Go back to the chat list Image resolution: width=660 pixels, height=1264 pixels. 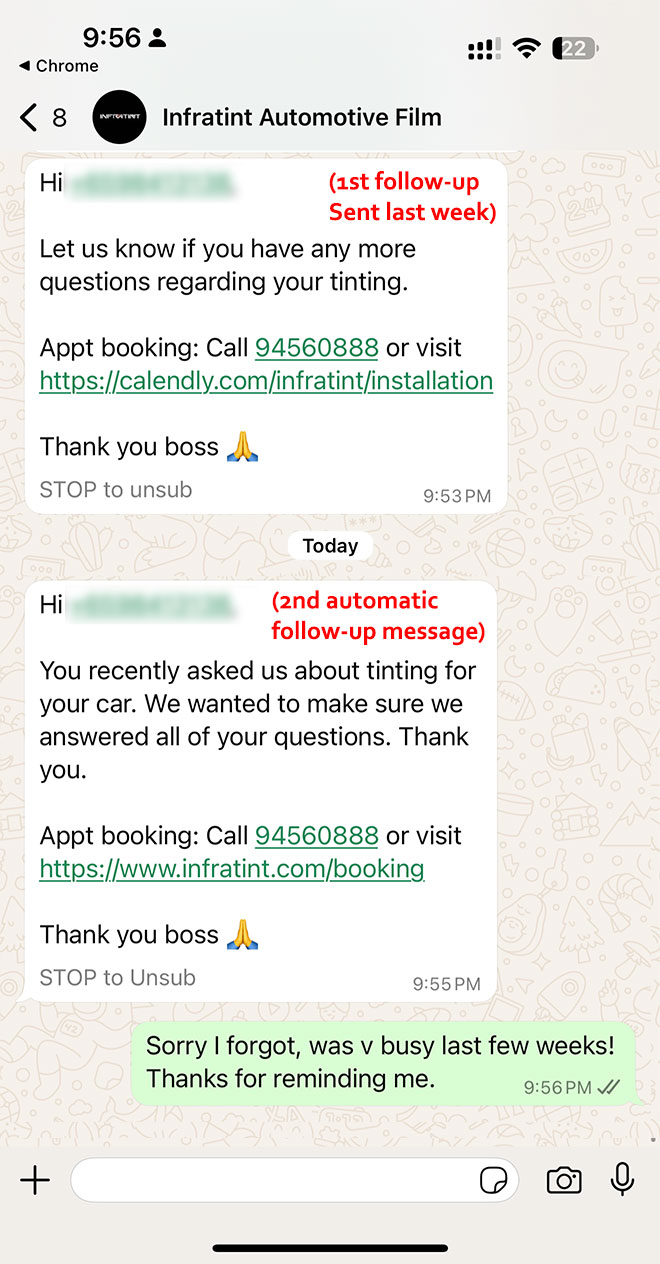(40, 118)
